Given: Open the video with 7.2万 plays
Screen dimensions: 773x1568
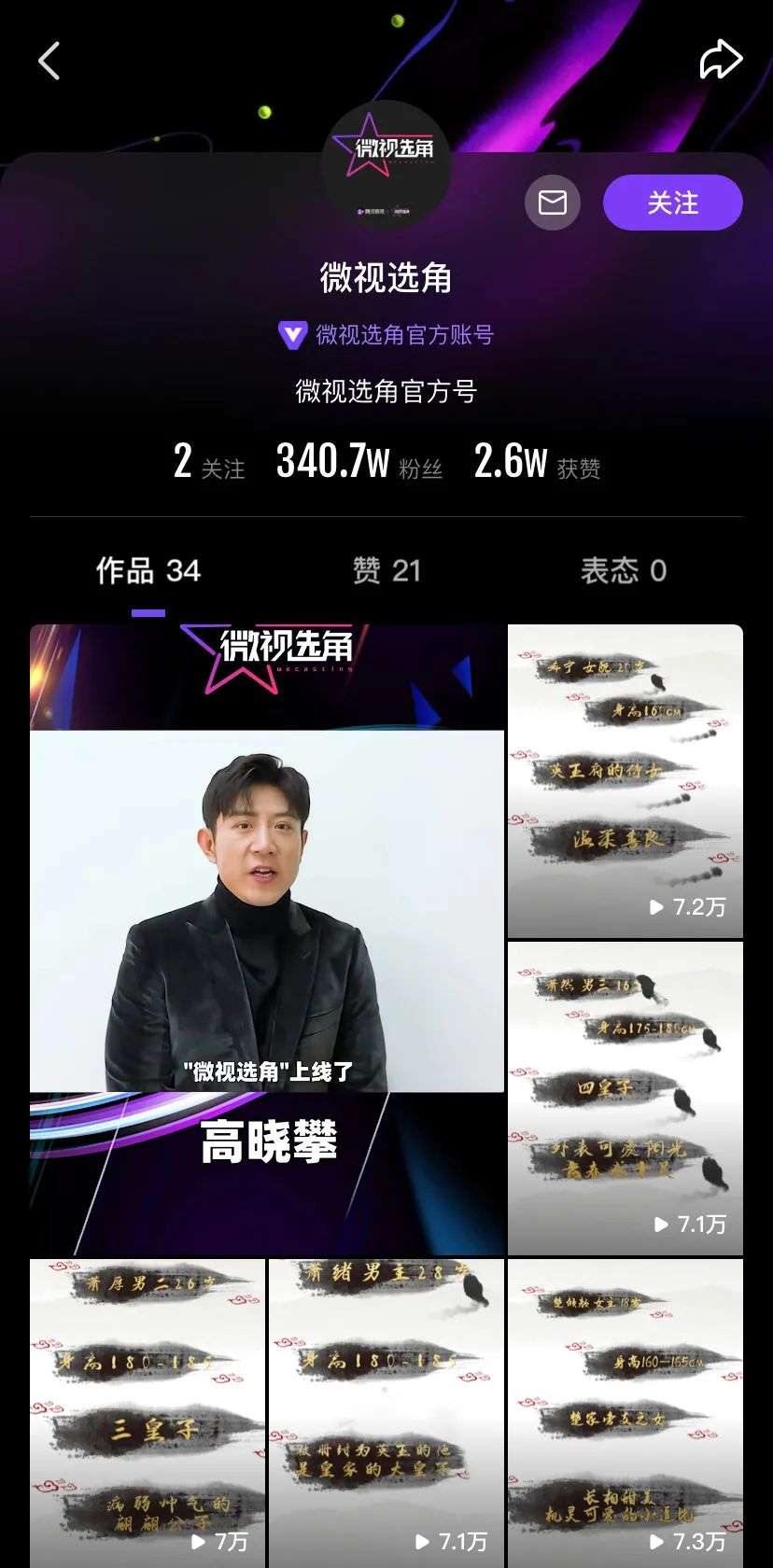Looking at the screenshot, I should click(625, 780).
